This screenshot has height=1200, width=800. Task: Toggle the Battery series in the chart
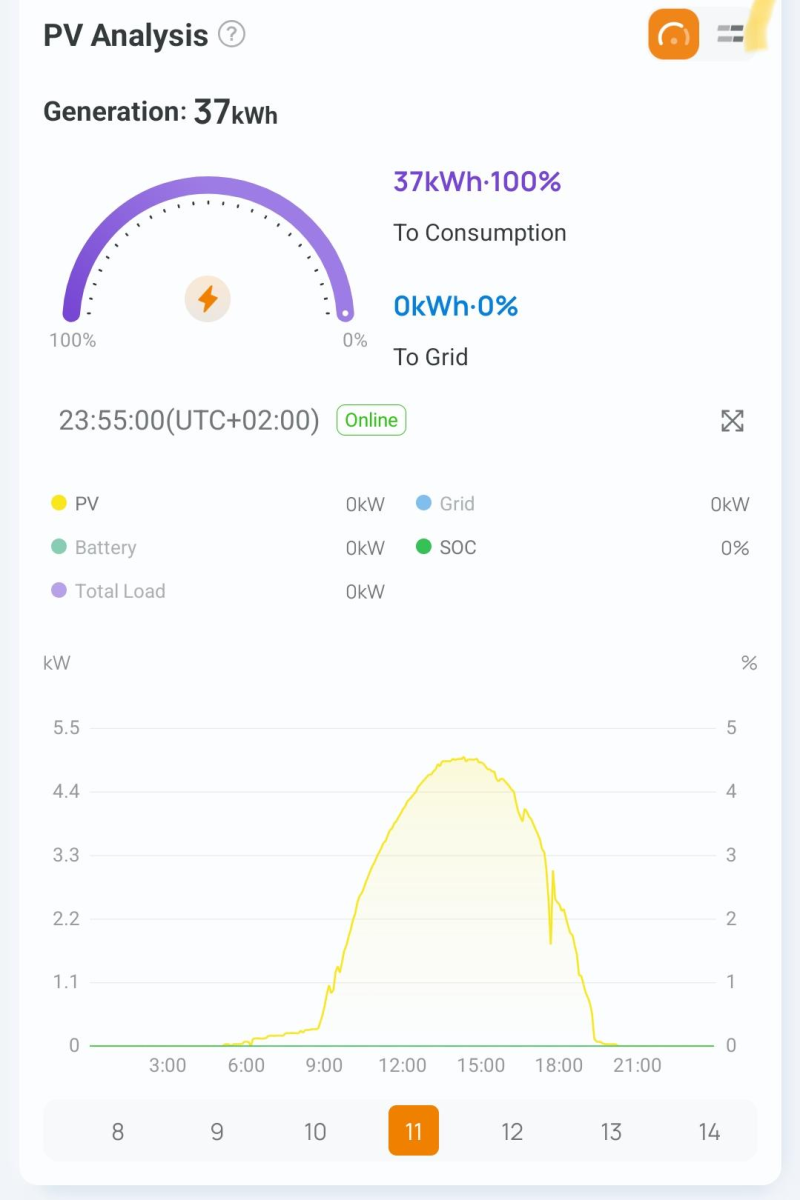tap(94, 548)
